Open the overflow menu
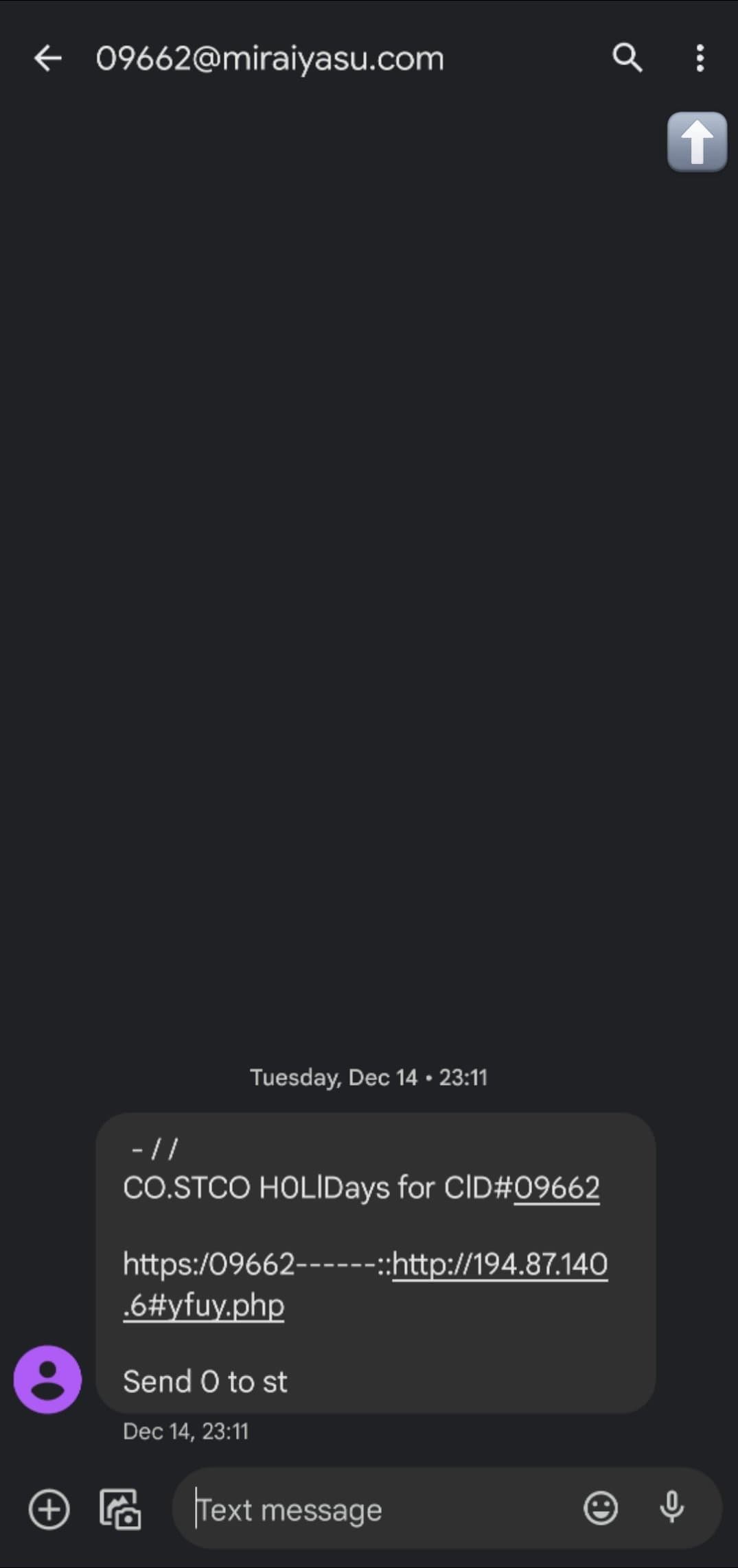The height and width of the screenshot is (1568, 738). 700,58
